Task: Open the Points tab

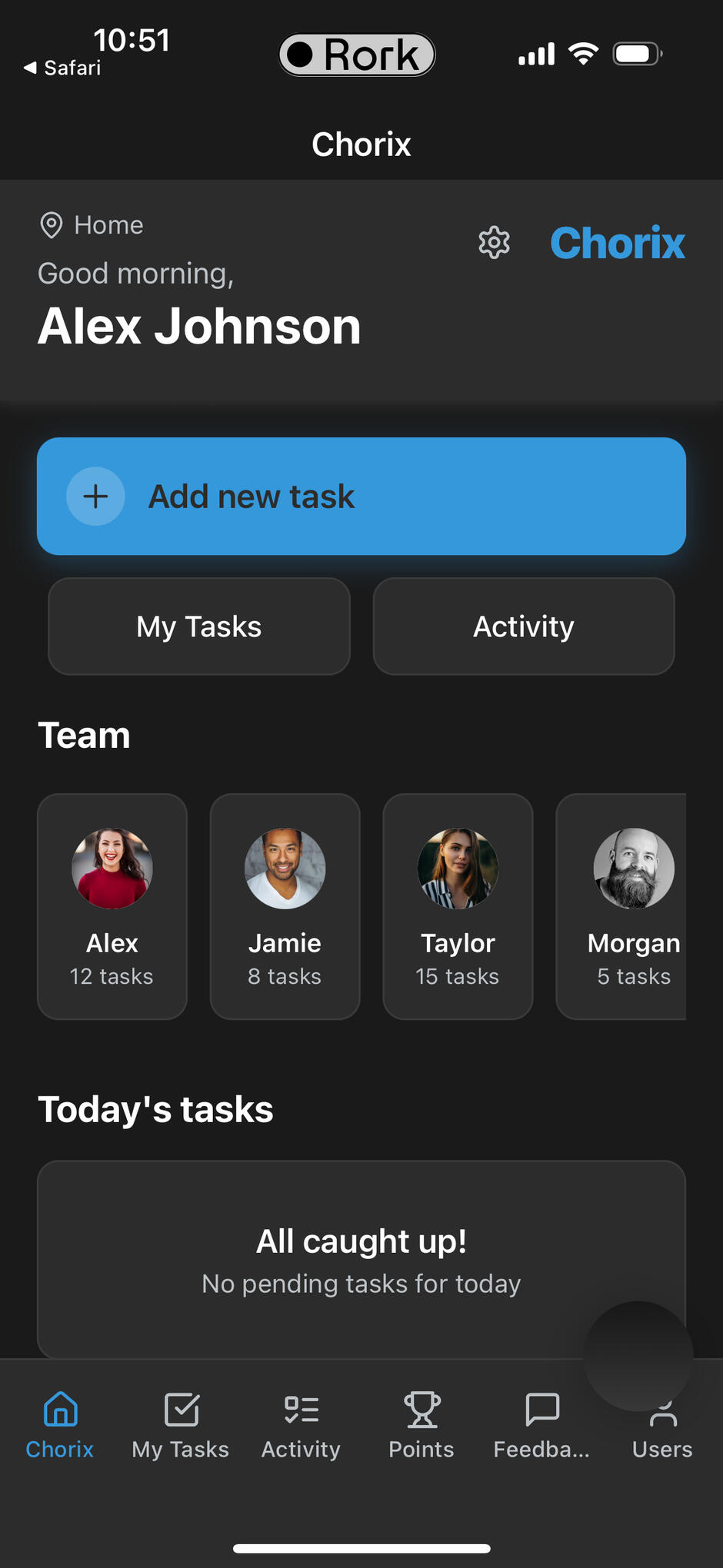Action: click(421, 1427)
